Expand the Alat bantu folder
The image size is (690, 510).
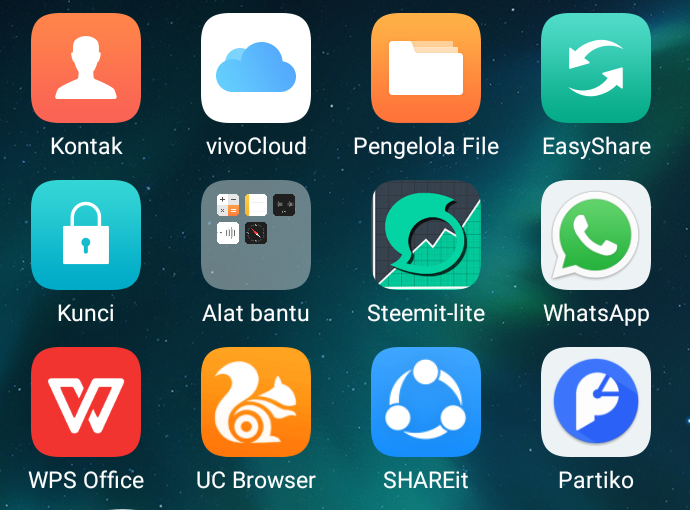pyautogui.click(x=256, y=235)
